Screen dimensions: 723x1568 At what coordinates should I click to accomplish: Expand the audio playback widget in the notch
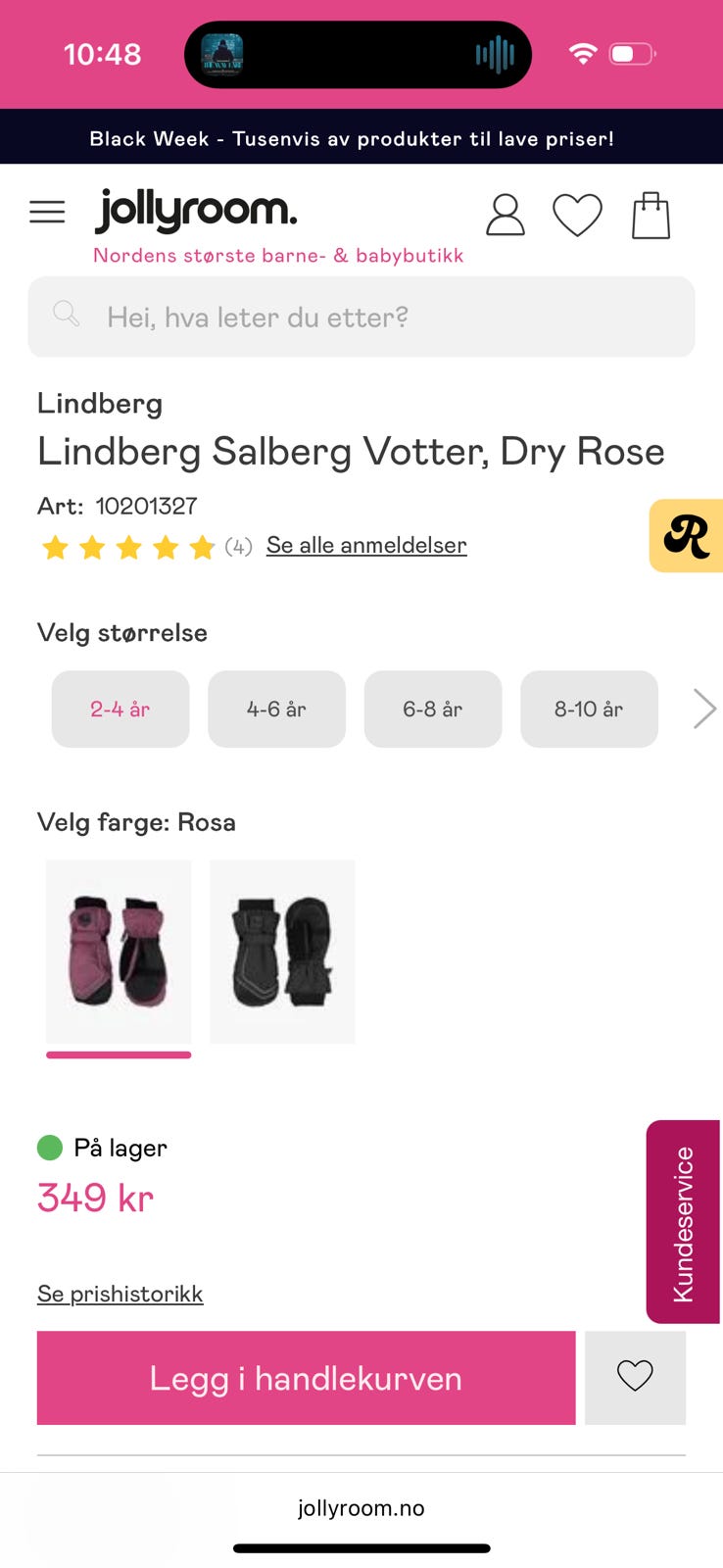358,54
